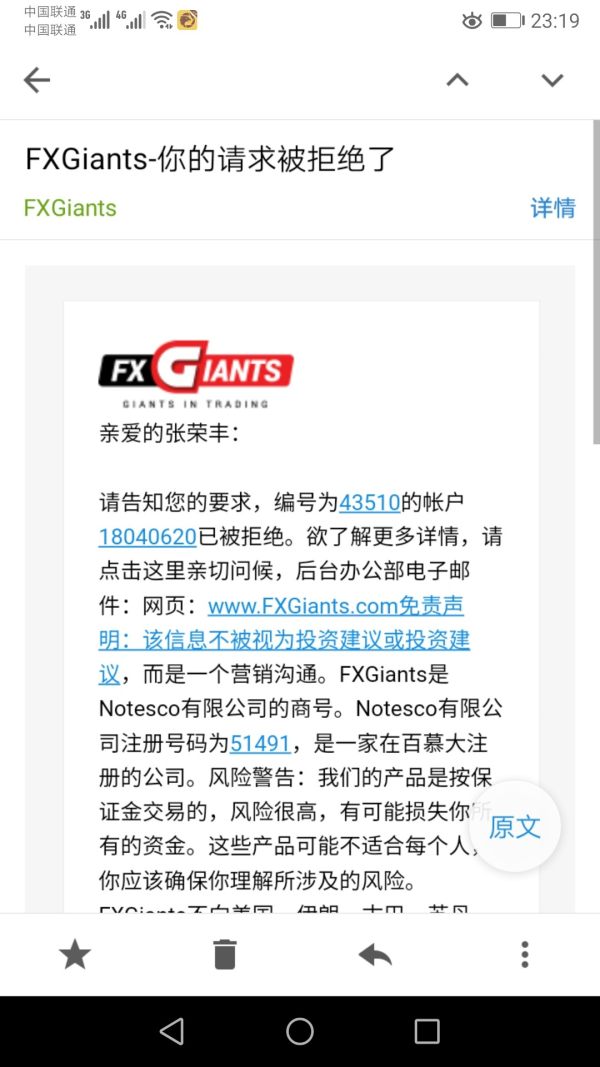This screenshot has width=600, height=1067.
Task: Delete this email with the trash icon
Action: point(225,955)
